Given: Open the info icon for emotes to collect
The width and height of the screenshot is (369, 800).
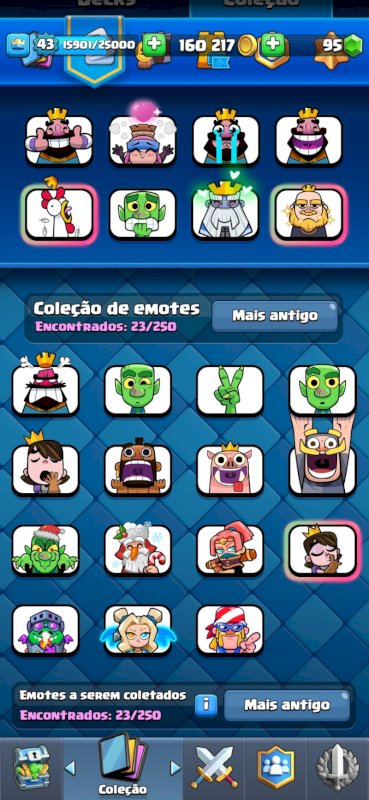Looking at the screenshot, I should 206,706.
